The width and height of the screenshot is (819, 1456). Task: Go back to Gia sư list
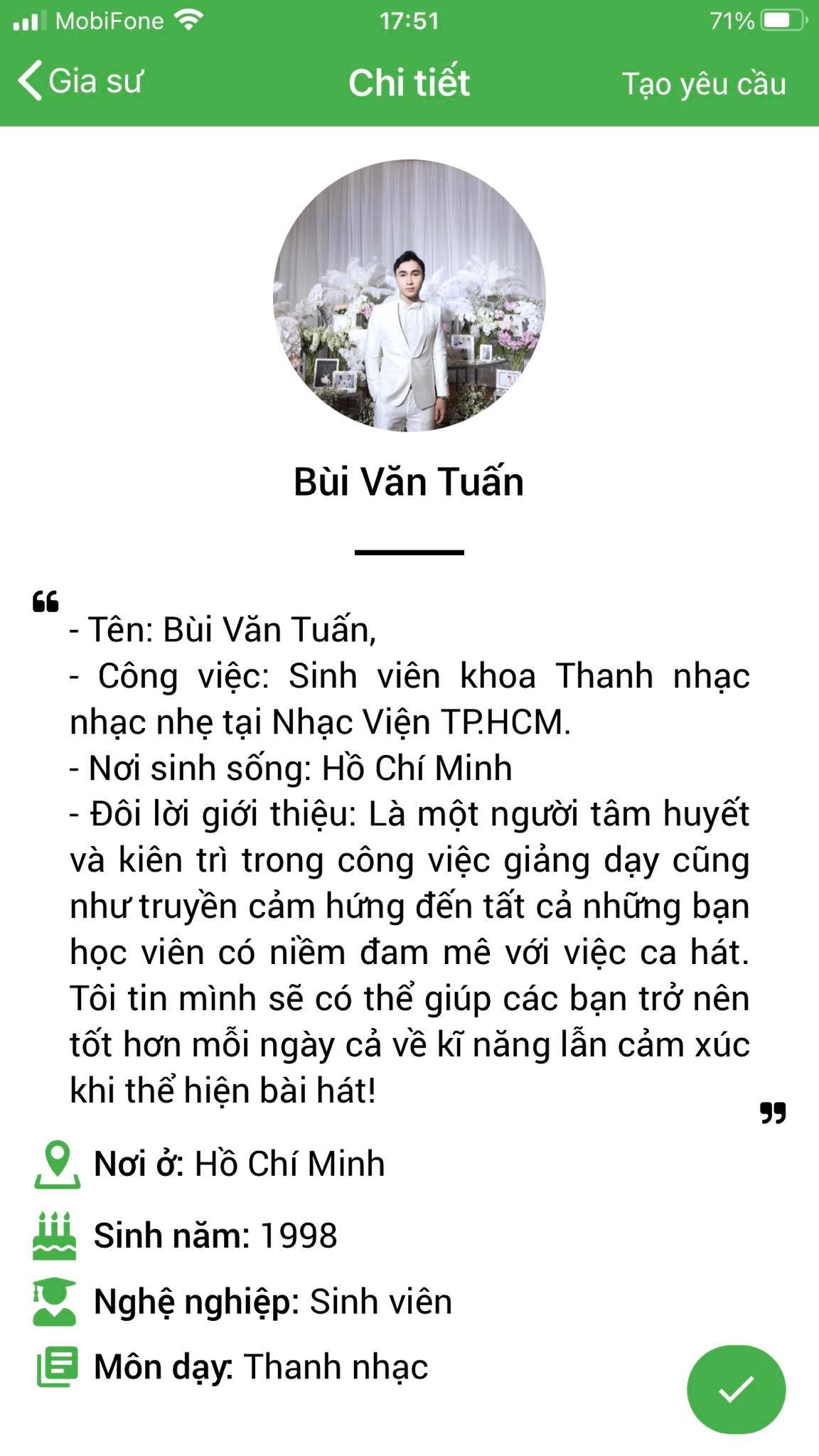click(80, 81)
